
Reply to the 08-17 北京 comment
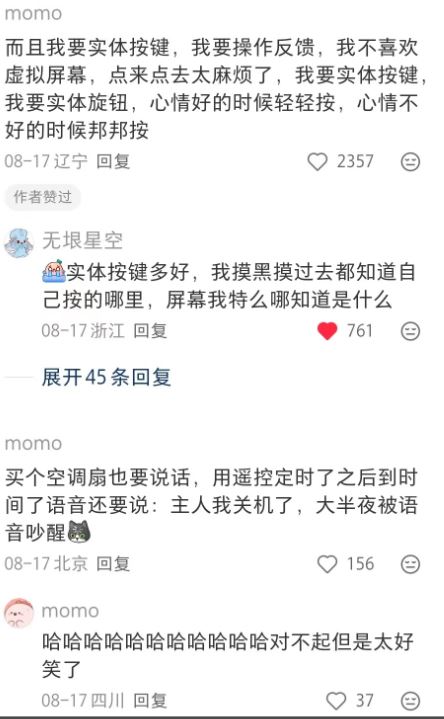point(113,564)
